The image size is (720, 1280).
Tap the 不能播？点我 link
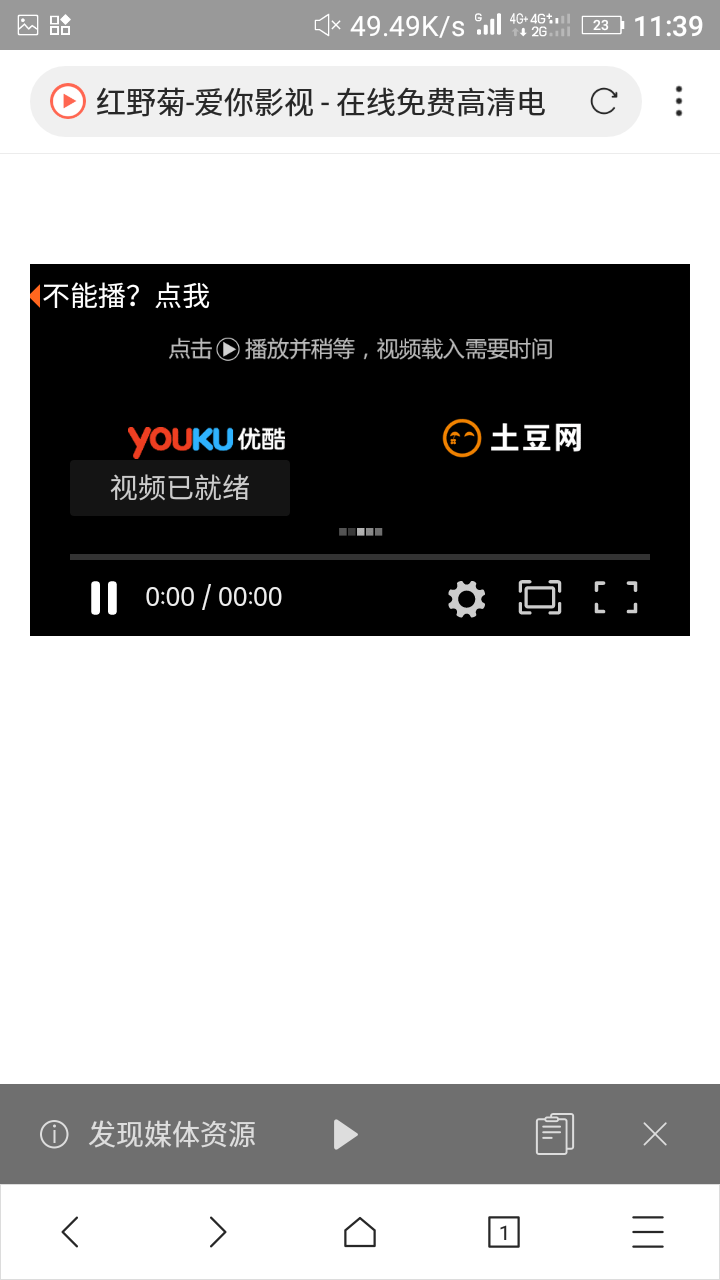[x=125, y=296]
